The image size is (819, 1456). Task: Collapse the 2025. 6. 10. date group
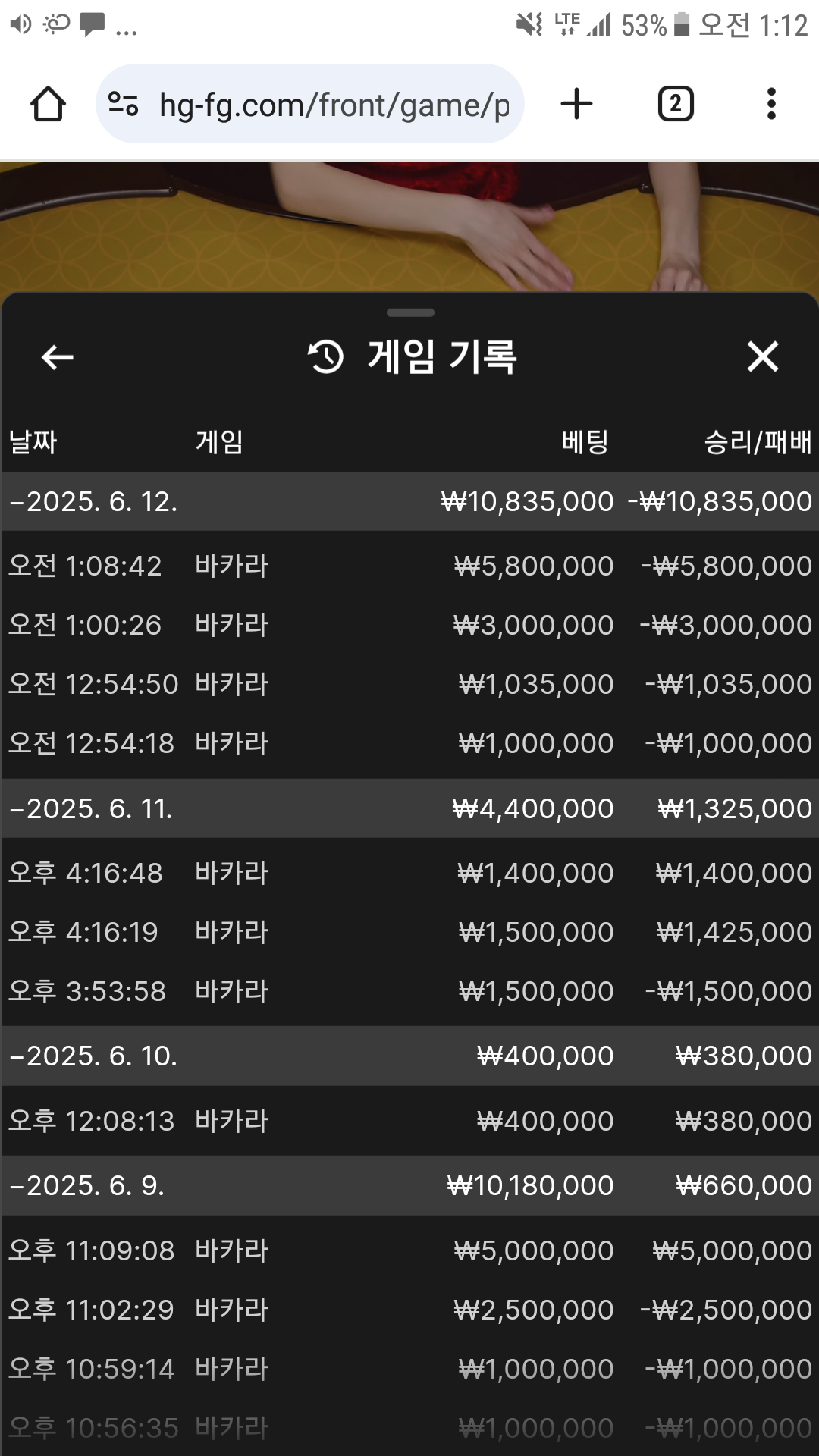point(409,1056)
